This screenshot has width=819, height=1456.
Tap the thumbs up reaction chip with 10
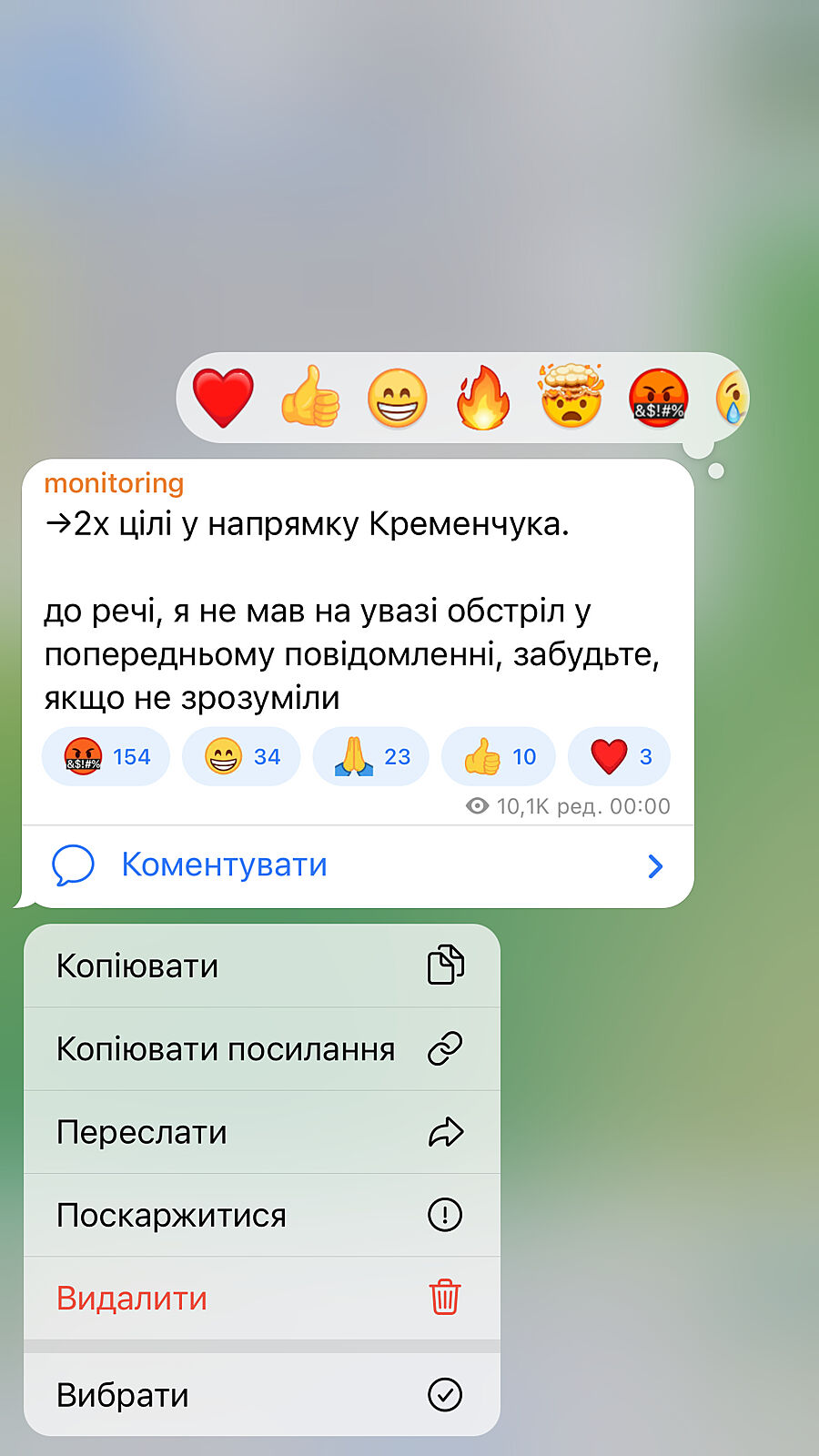pyautogui.click(x=499, y=756)
